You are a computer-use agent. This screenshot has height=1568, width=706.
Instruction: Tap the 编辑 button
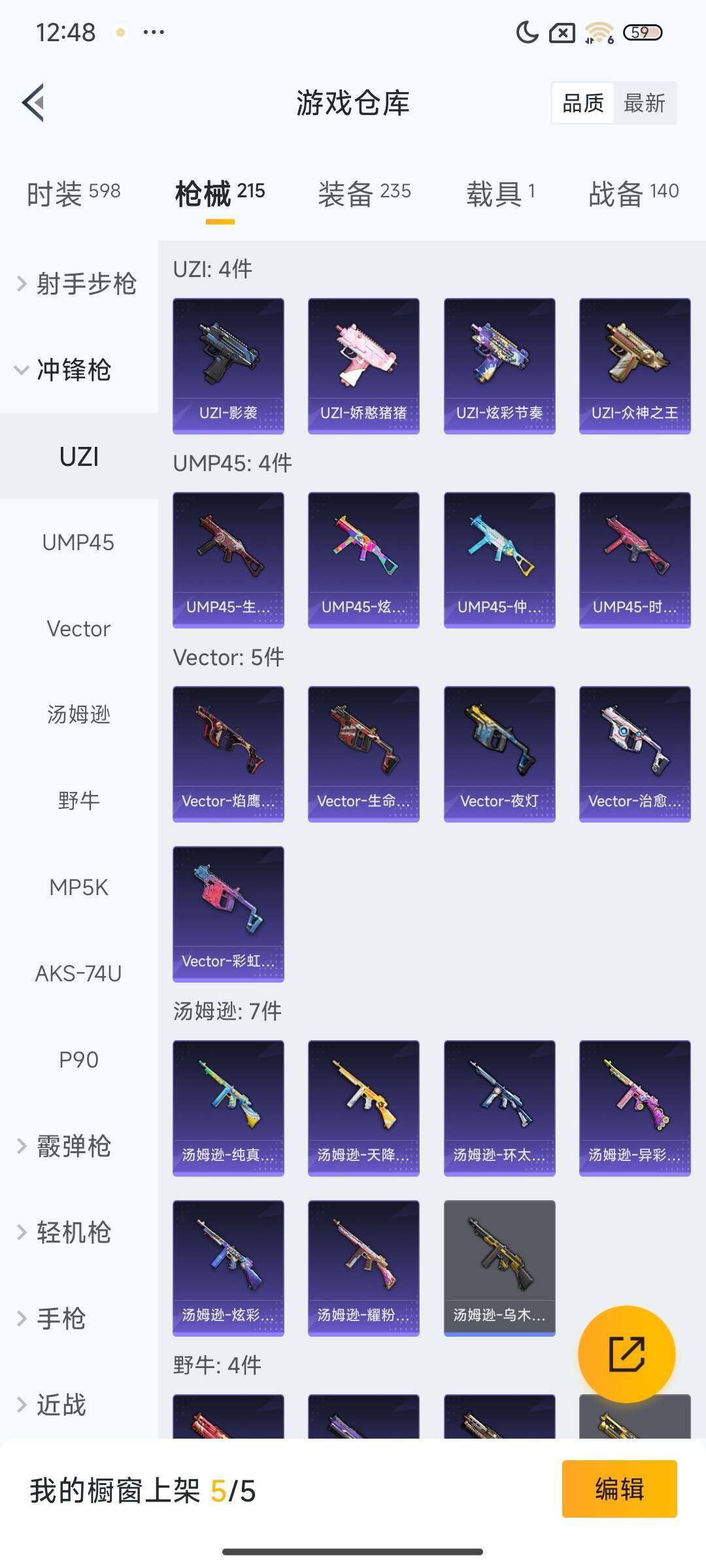click(619, 1489)
